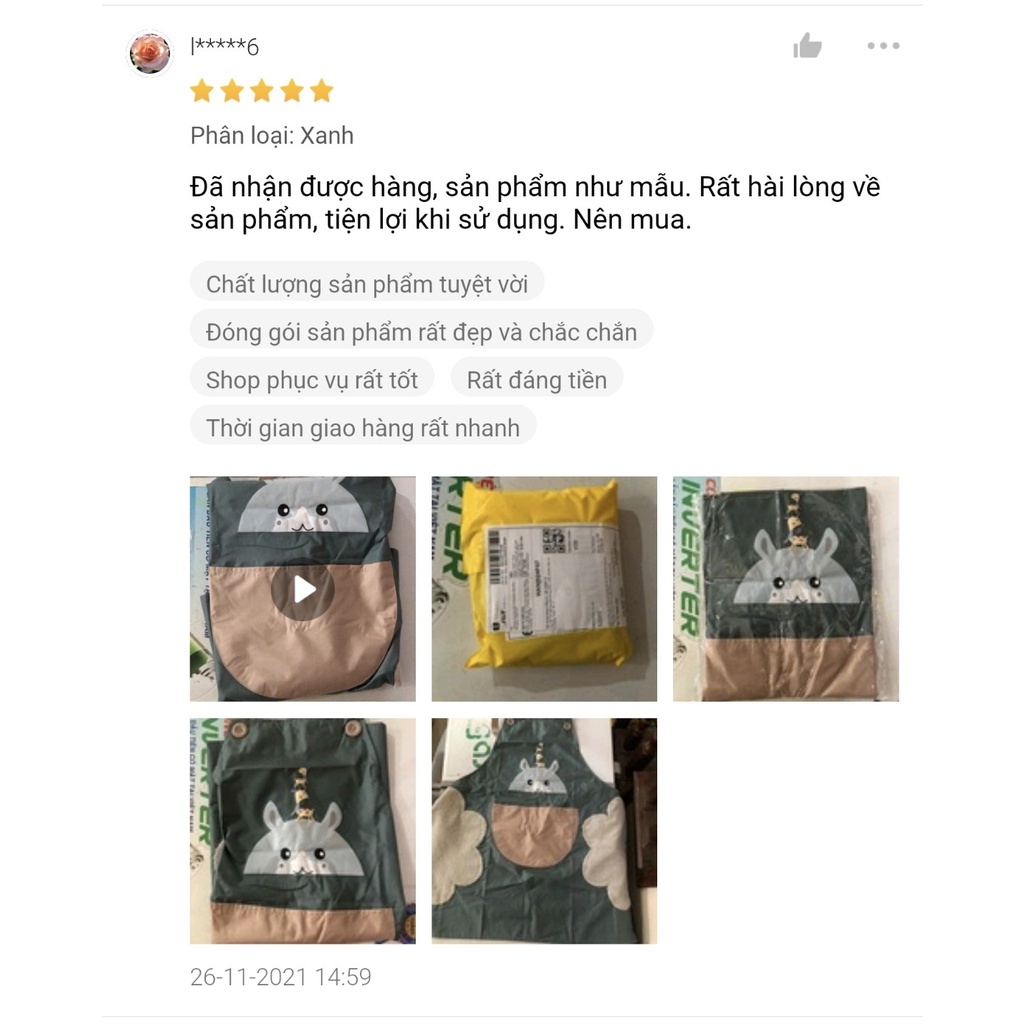Image resolution: width=1024 pixels, height=1024 pixels.
Task: Open the photo of the apron with buttons
Action: (x=303, y=830)
